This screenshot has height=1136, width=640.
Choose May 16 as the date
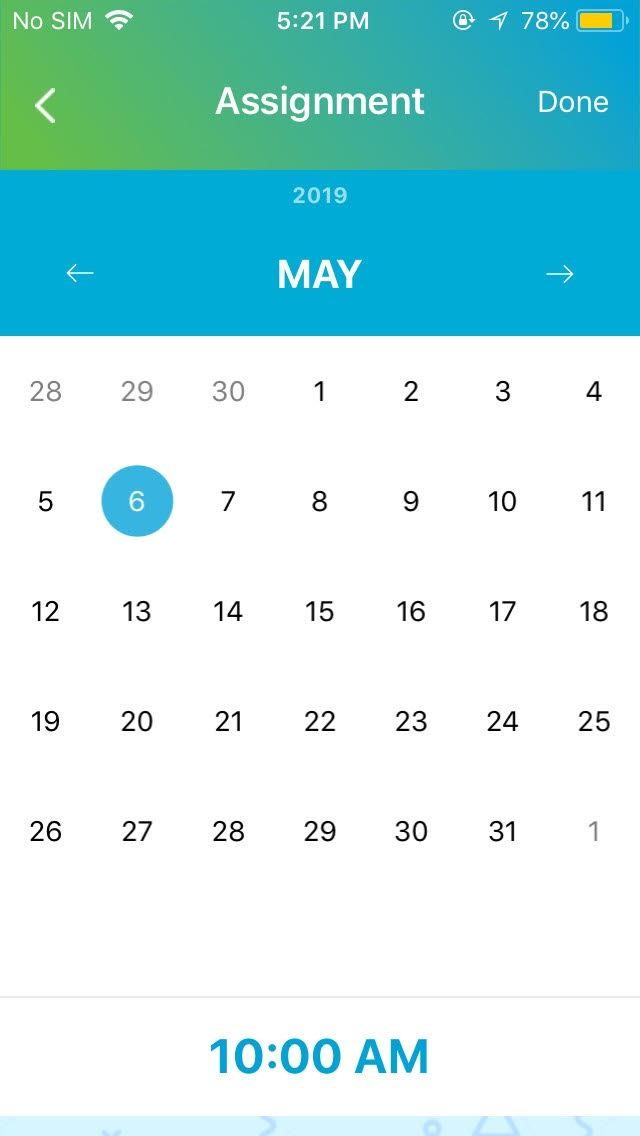[410, 611]
